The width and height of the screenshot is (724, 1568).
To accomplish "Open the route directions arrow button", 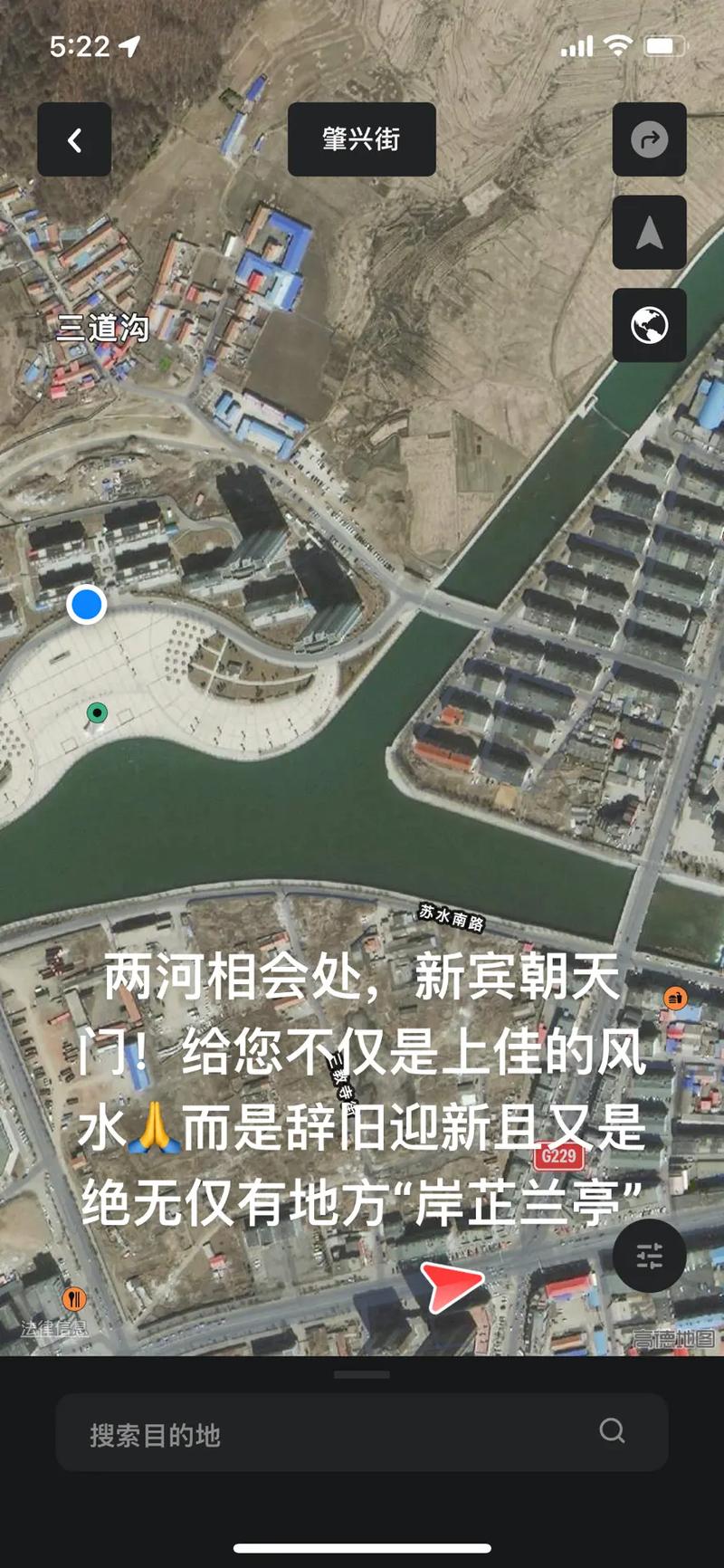I will coord(649,139).
